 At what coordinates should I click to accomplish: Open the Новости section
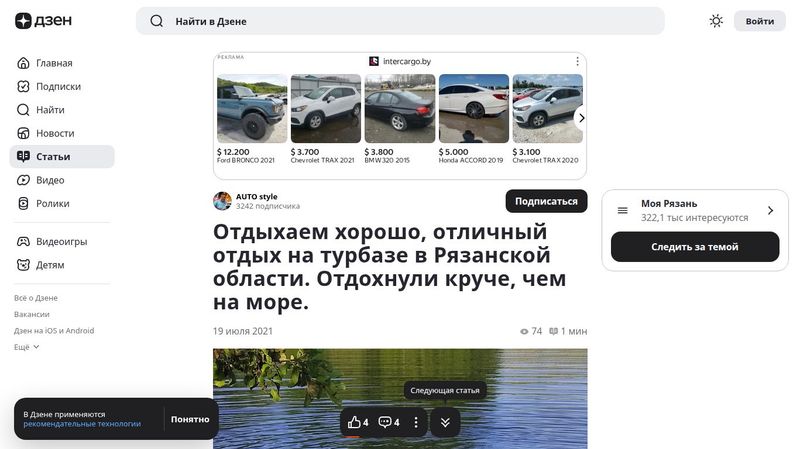click(55, 133)
